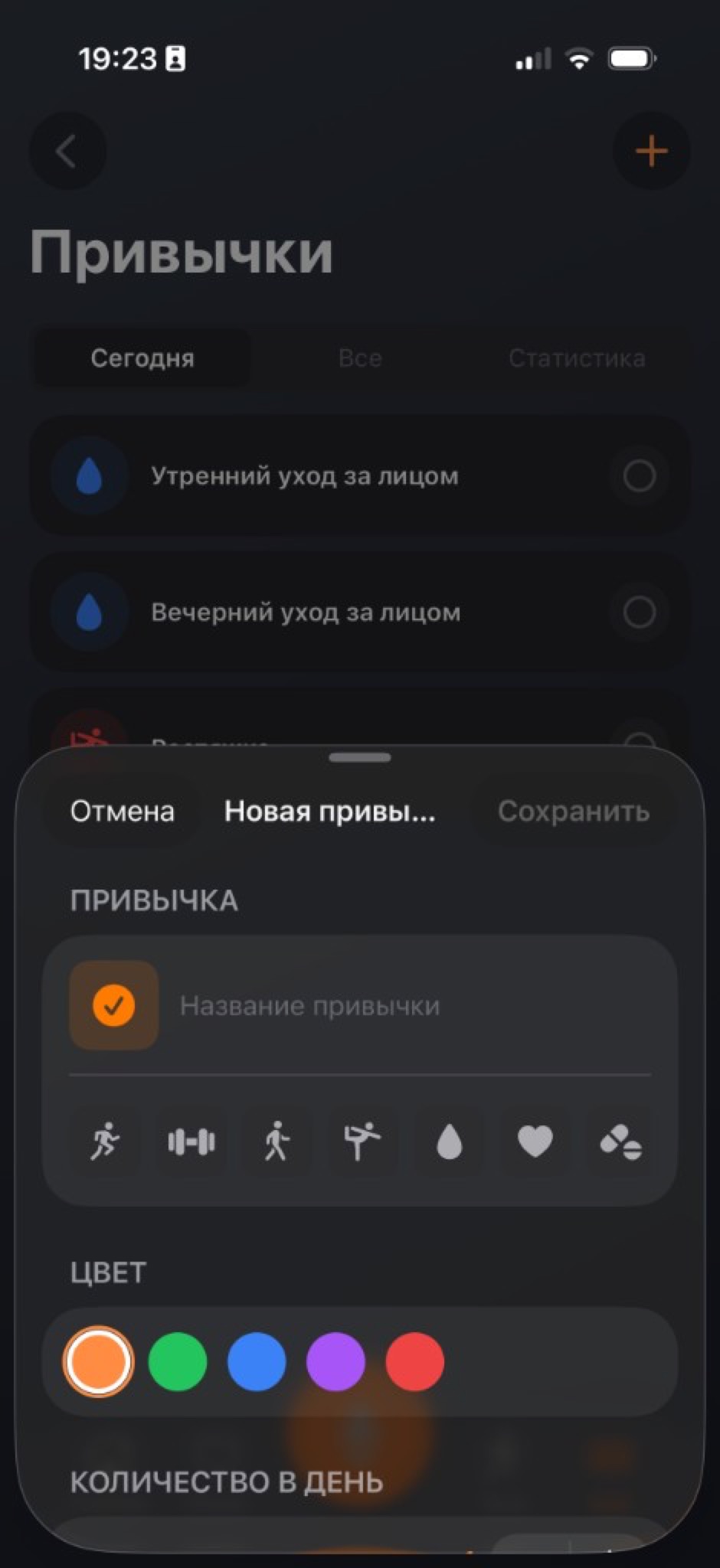Tap Отмена to cancel new habit
Viewport: 720px width, 1568px height.
(x=123, y=812)
